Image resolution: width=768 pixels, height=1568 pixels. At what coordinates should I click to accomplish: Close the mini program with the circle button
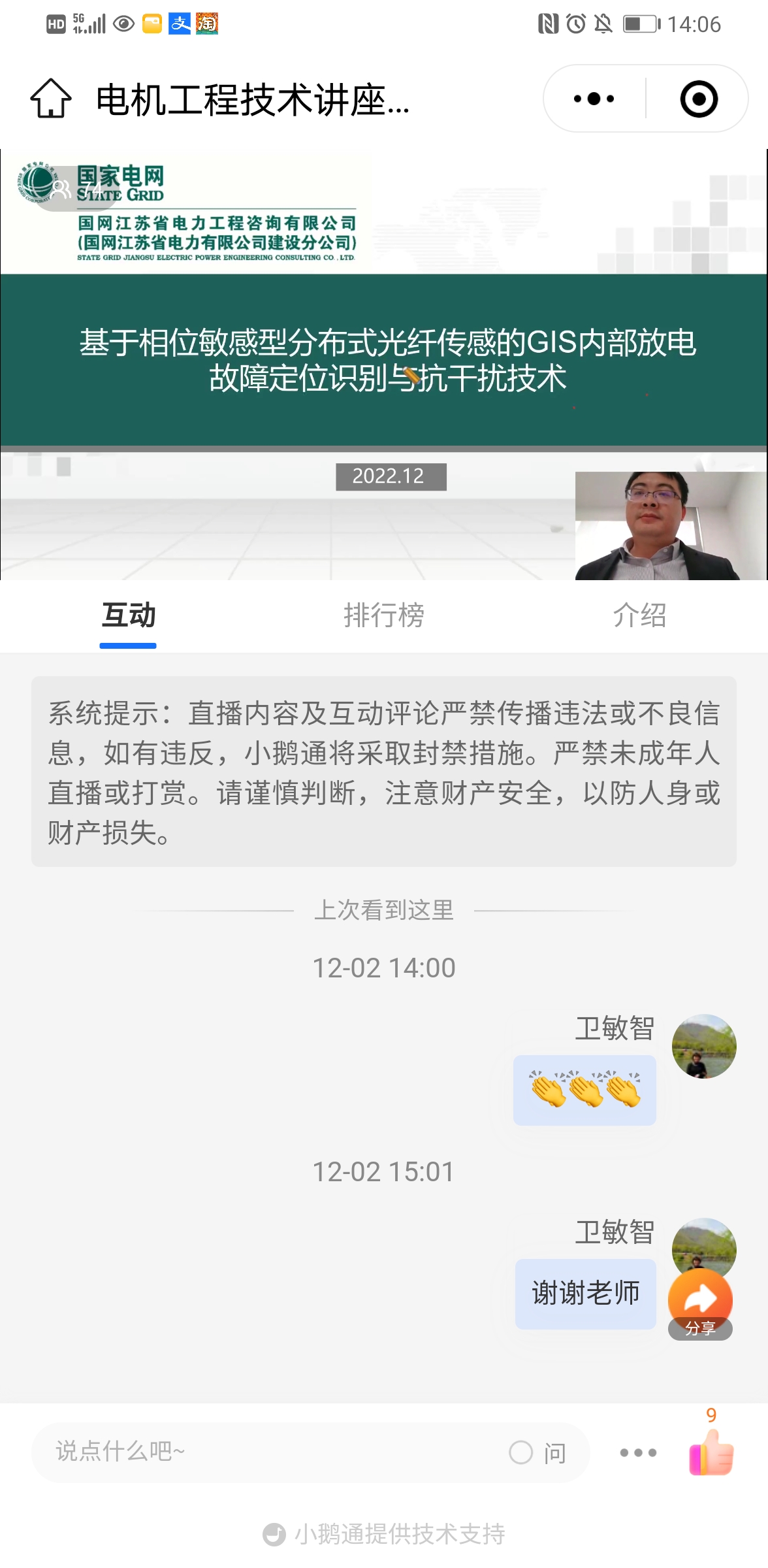tap(698, 99)
